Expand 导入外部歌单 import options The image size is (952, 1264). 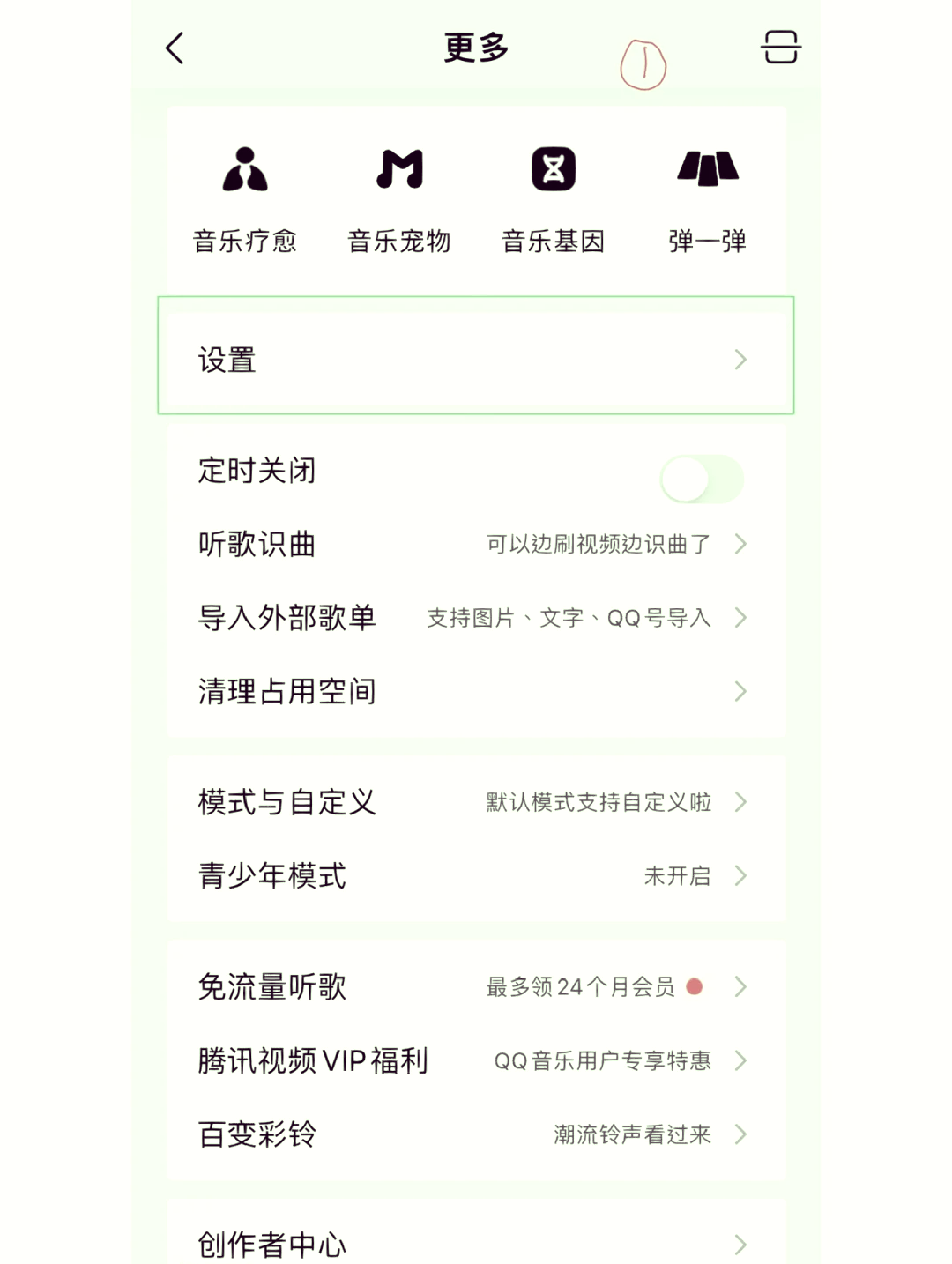tap(741, 618)
